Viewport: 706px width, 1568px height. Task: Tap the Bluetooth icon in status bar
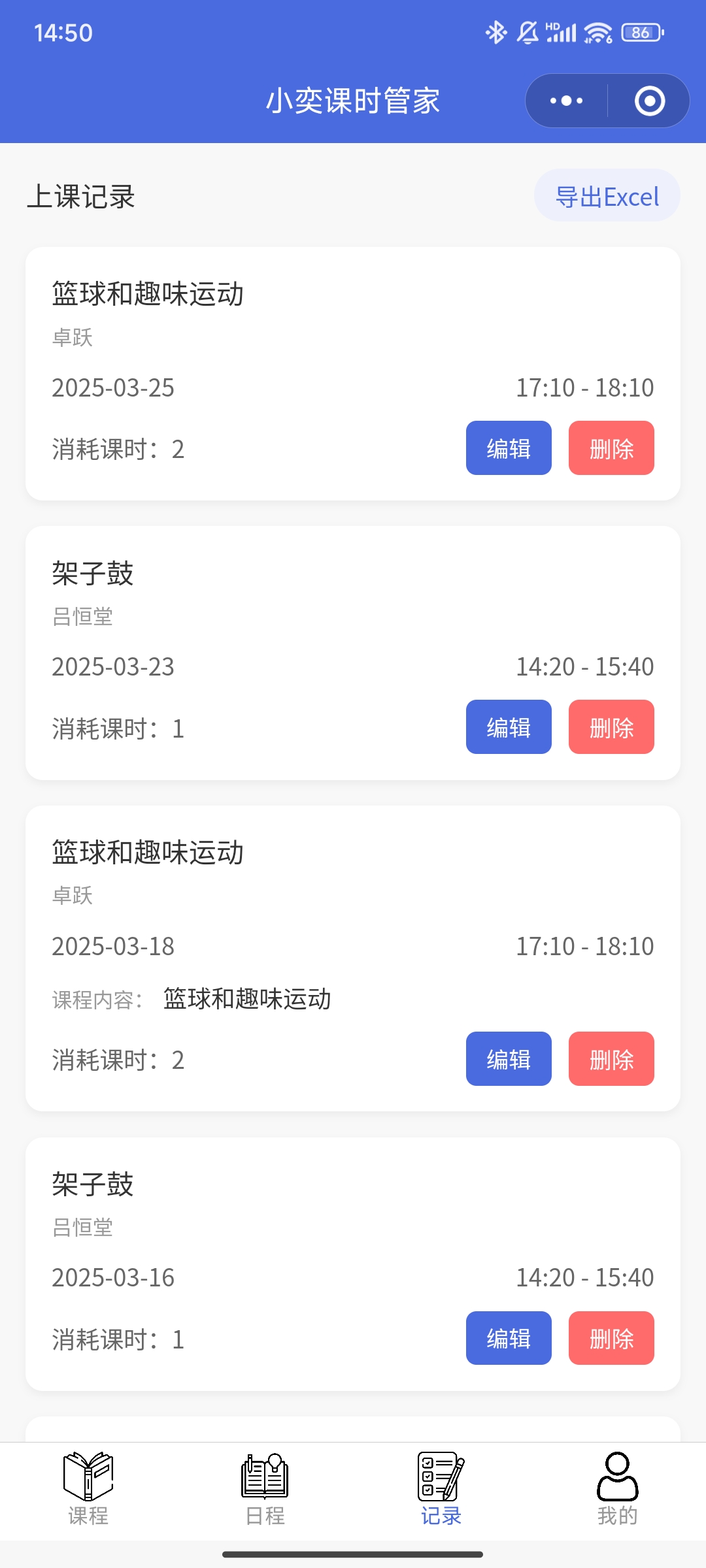[x=495, y=30]
